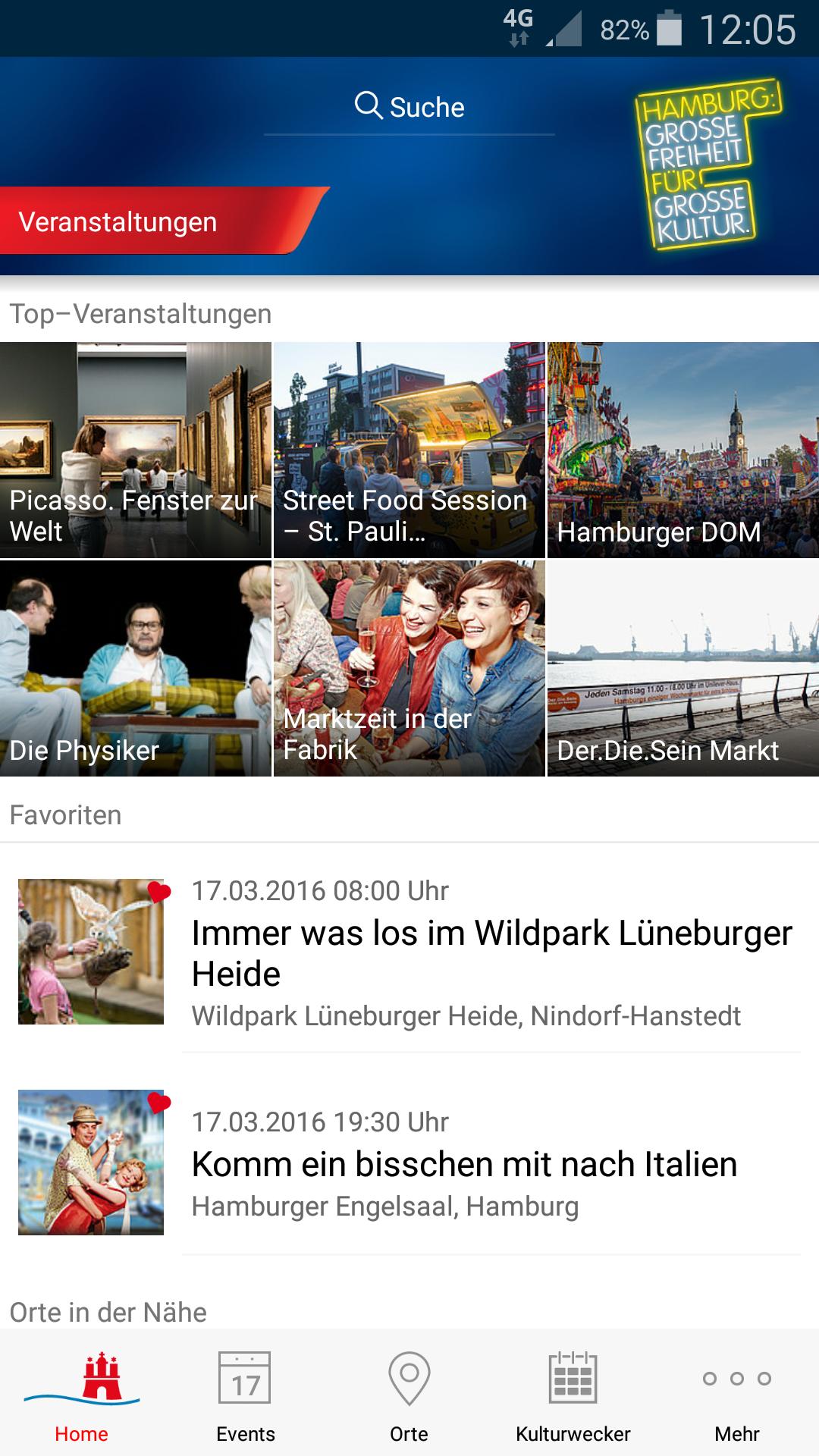Open Marktzeit in der Fabrik tile
Screen dimensions: 819x1456
coord(409,668)
